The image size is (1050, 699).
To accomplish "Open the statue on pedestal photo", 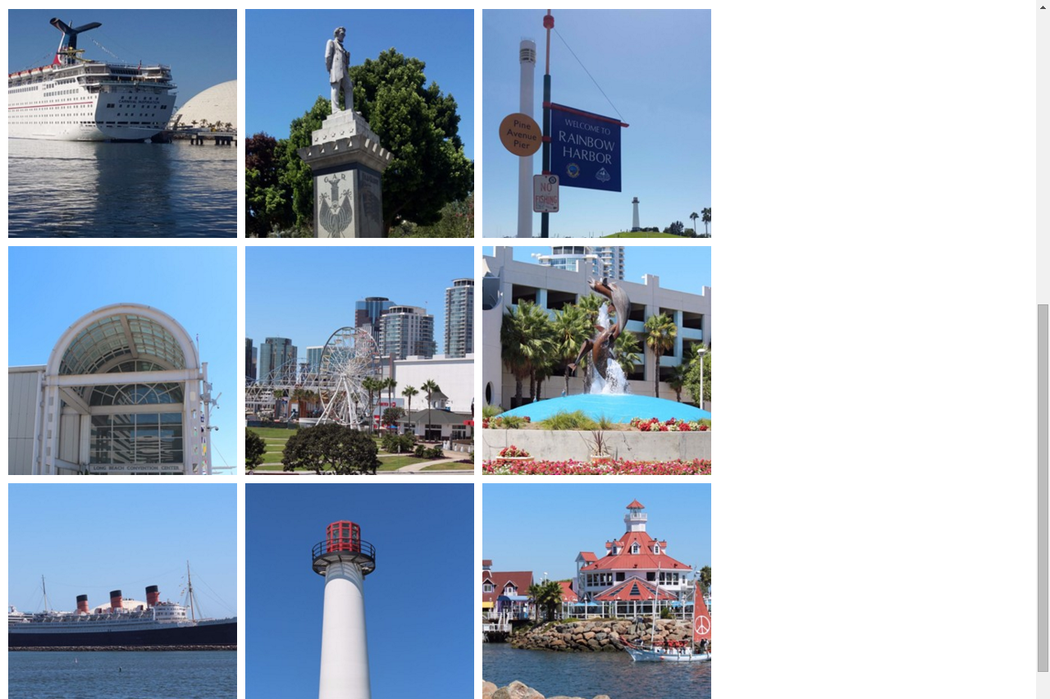I will pos(359,123).
